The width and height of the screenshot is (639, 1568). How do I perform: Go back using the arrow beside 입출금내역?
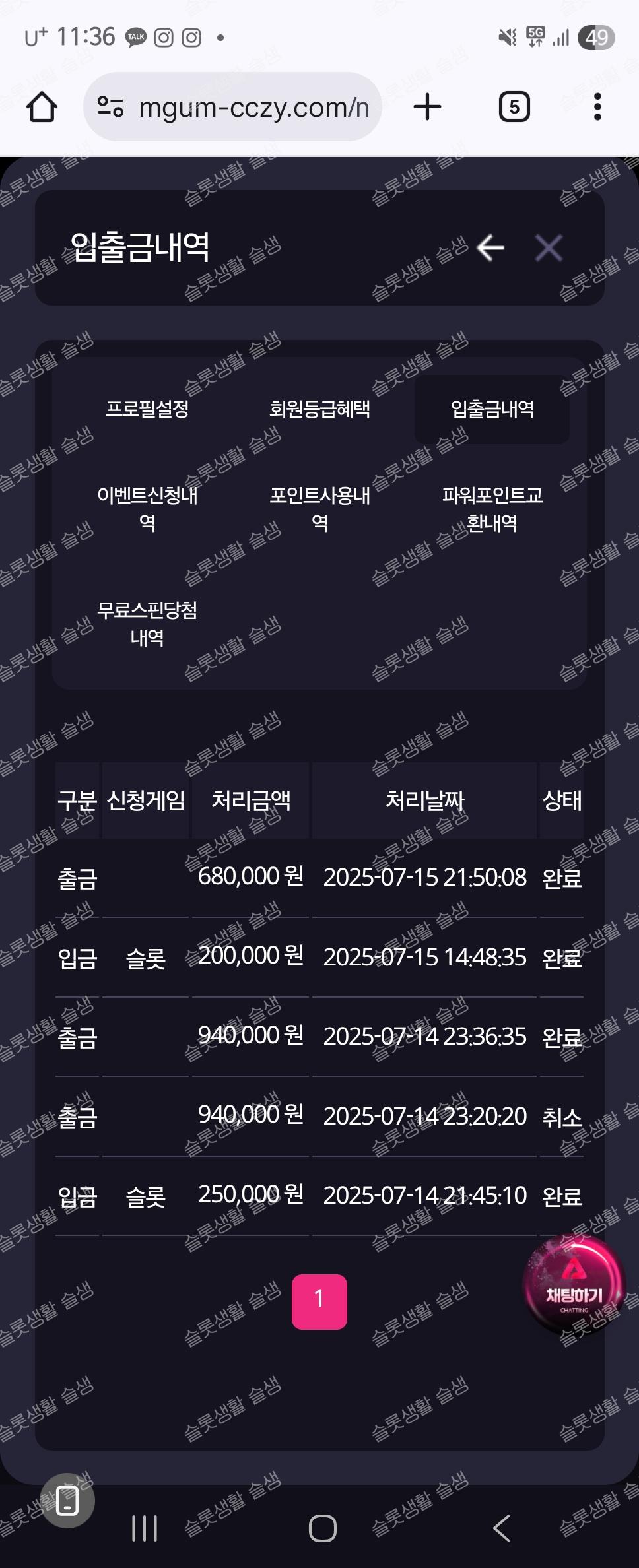click(x=490, y=248)
